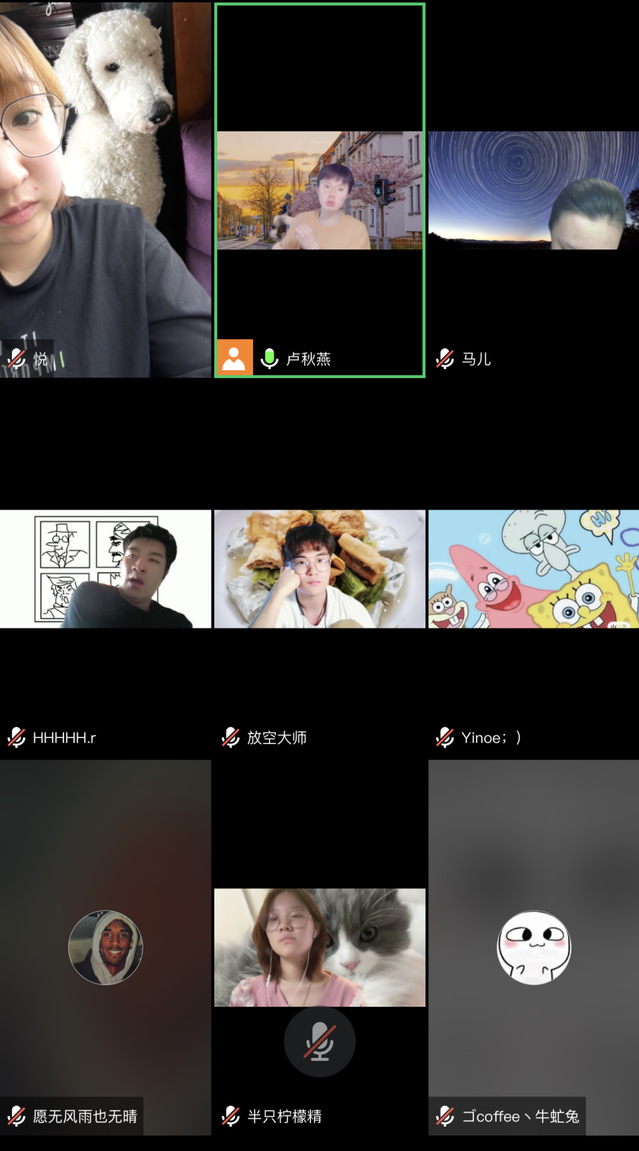Open 愿无风雨也无晴's participant tile
This screenshot has height=1151, width=639.
point(105,947)
